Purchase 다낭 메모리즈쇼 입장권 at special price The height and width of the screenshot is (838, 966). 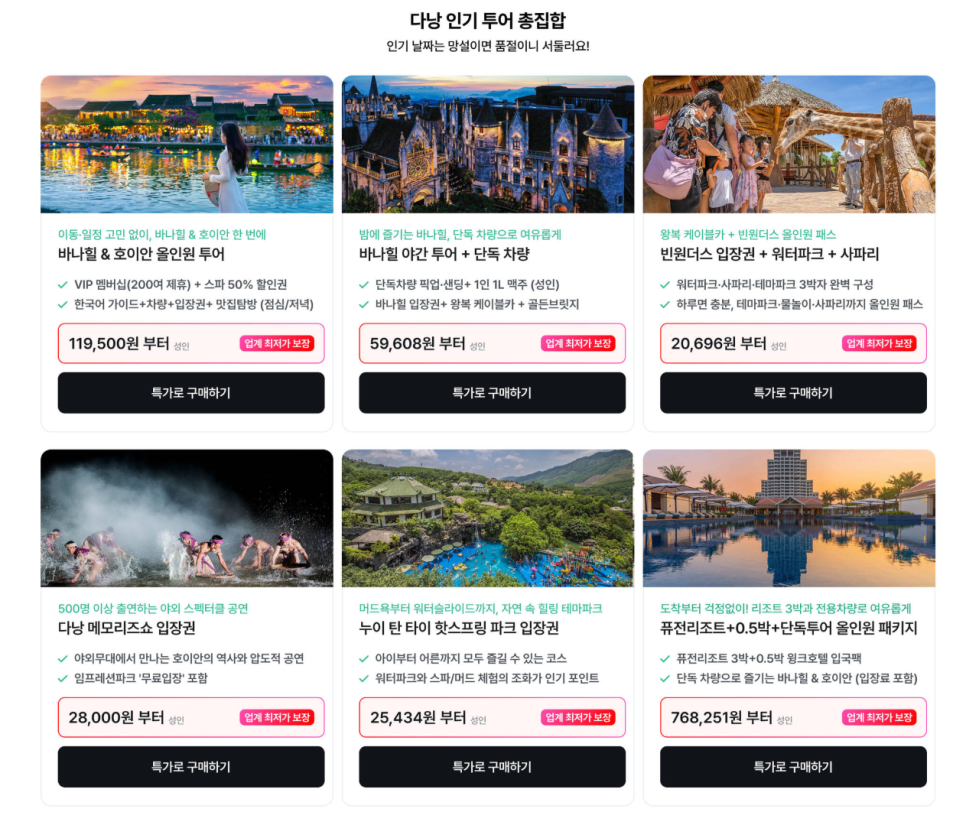click(190, 767)
